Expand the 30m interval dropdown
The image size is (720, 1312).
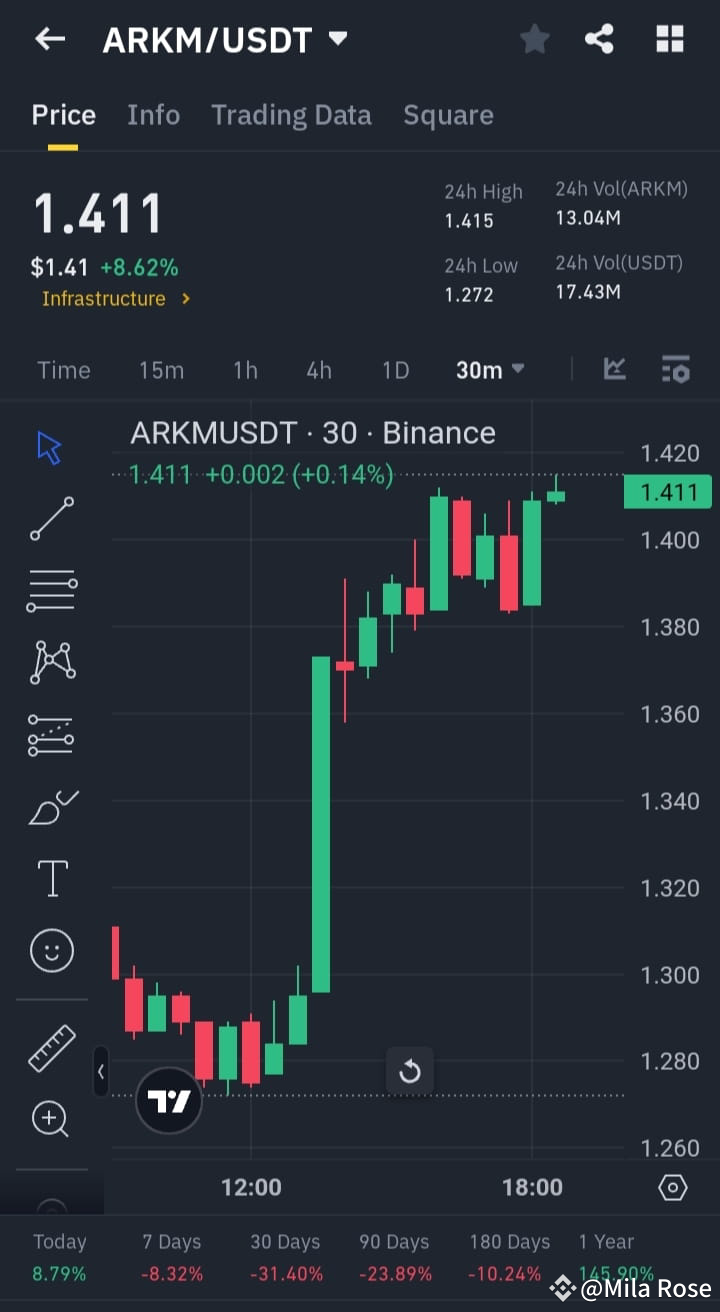489,370
